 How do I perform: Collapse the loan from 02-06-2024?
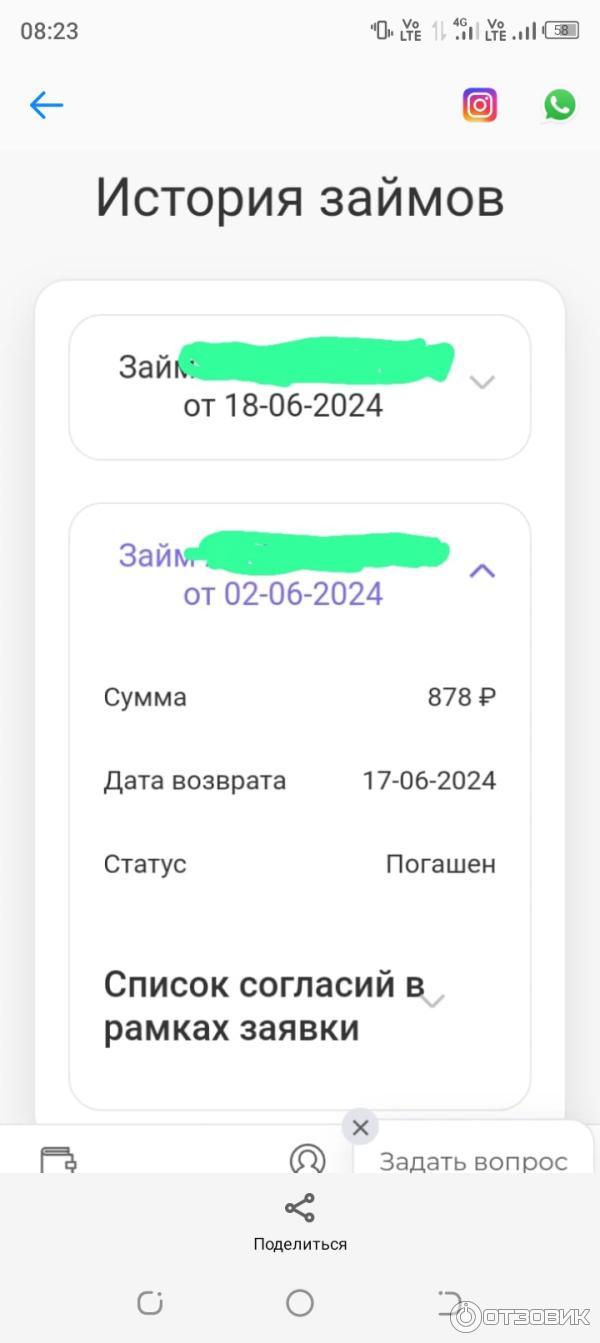click(x=482, y=571)
